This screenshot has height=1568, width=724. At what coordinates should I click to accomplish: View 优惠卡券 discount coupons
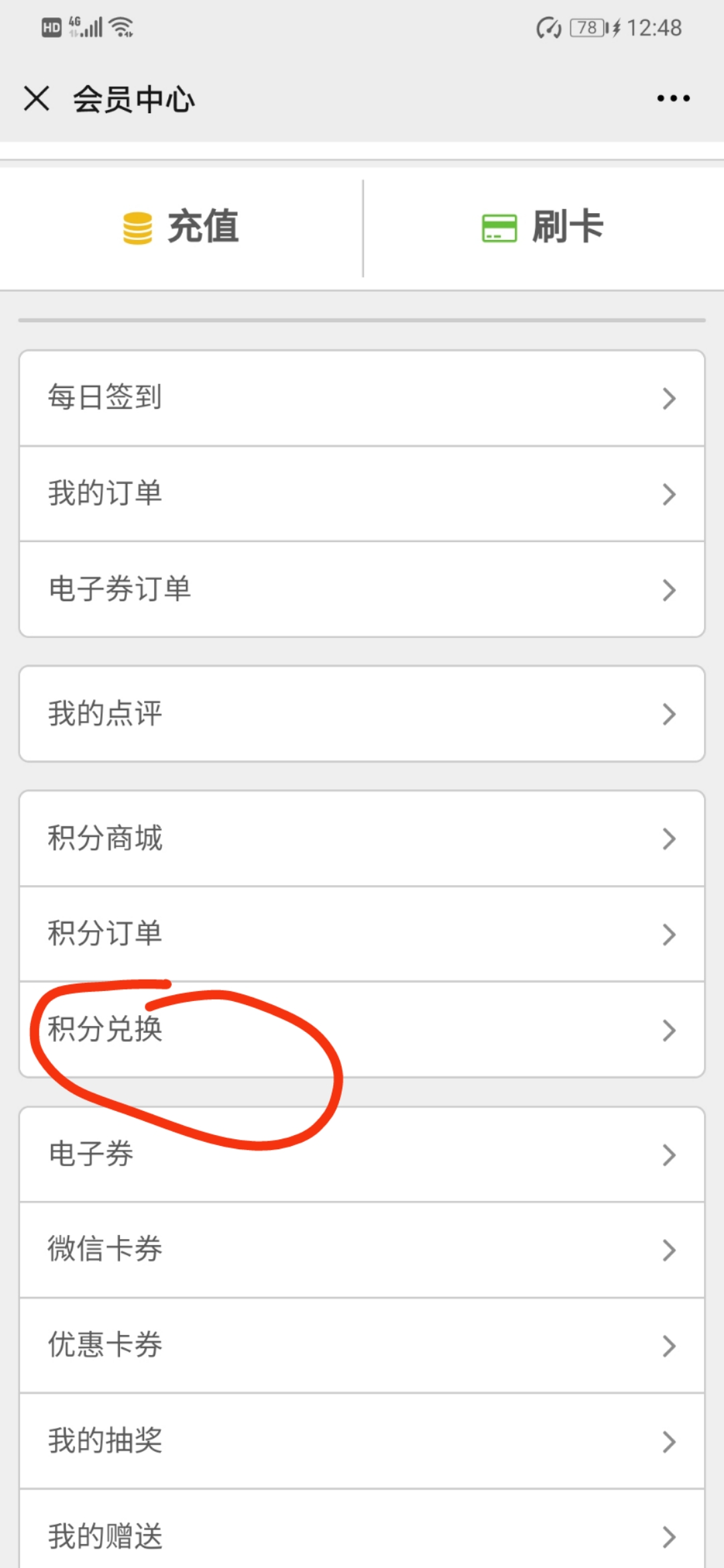[362, 1346]
